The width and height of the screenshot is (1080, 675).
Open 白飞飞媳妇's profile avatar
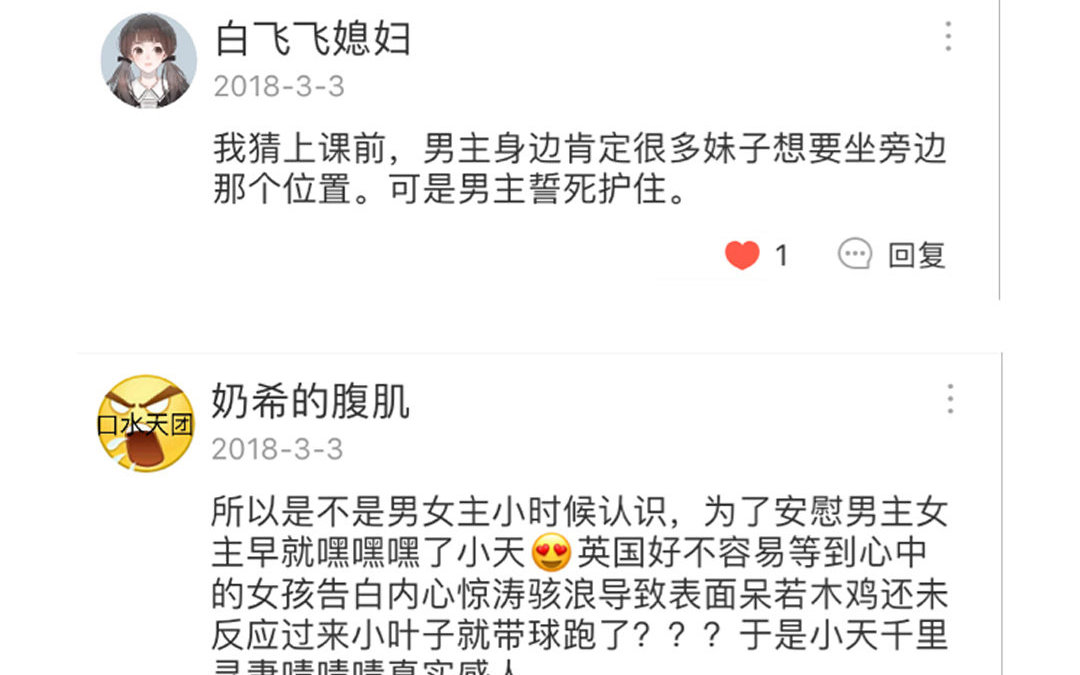[148, 61]
